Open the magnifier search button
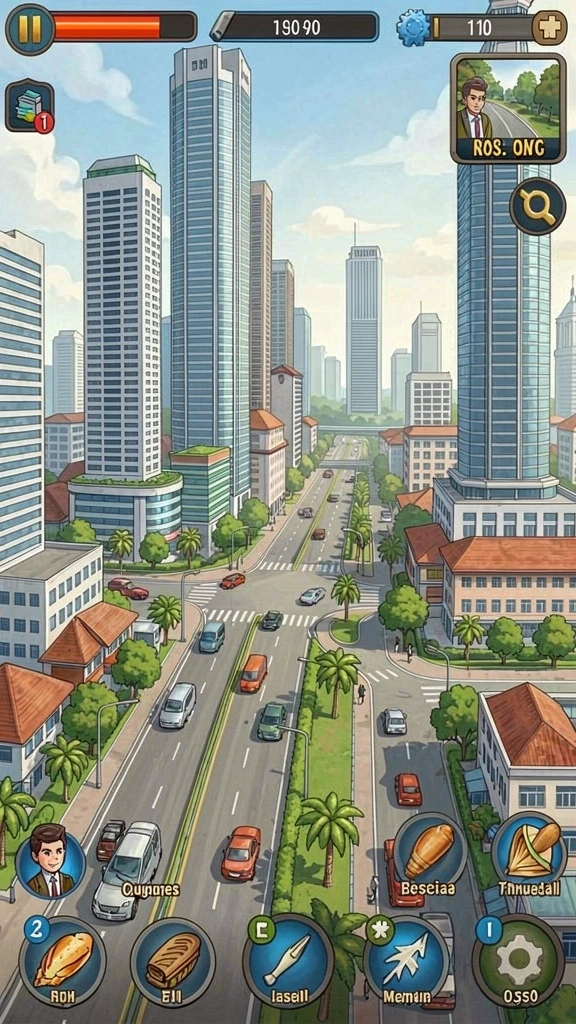 pyautogui.click(x=537, y=206)
